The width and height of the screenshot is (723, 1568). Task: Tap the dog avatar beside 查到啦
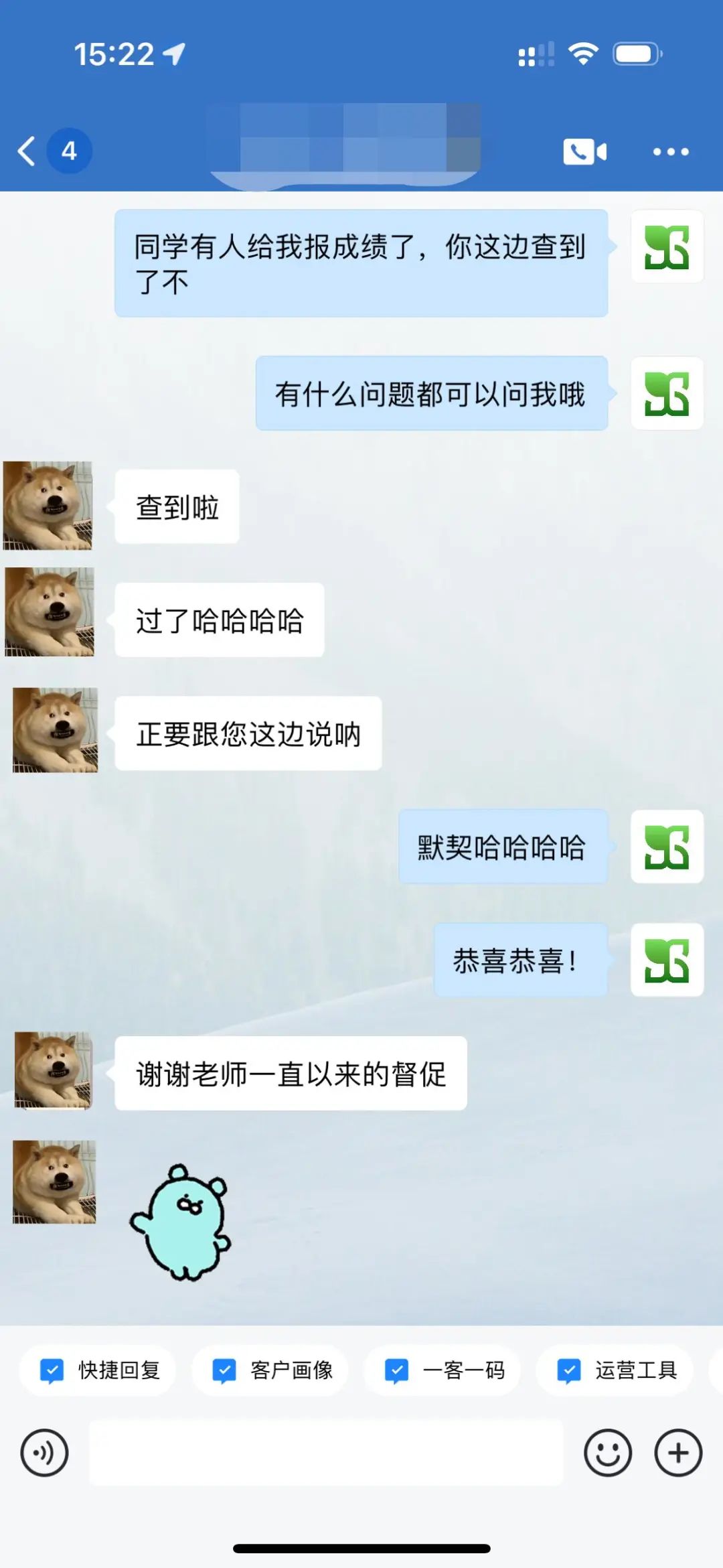pyautogui.click(x=48, y=506)
